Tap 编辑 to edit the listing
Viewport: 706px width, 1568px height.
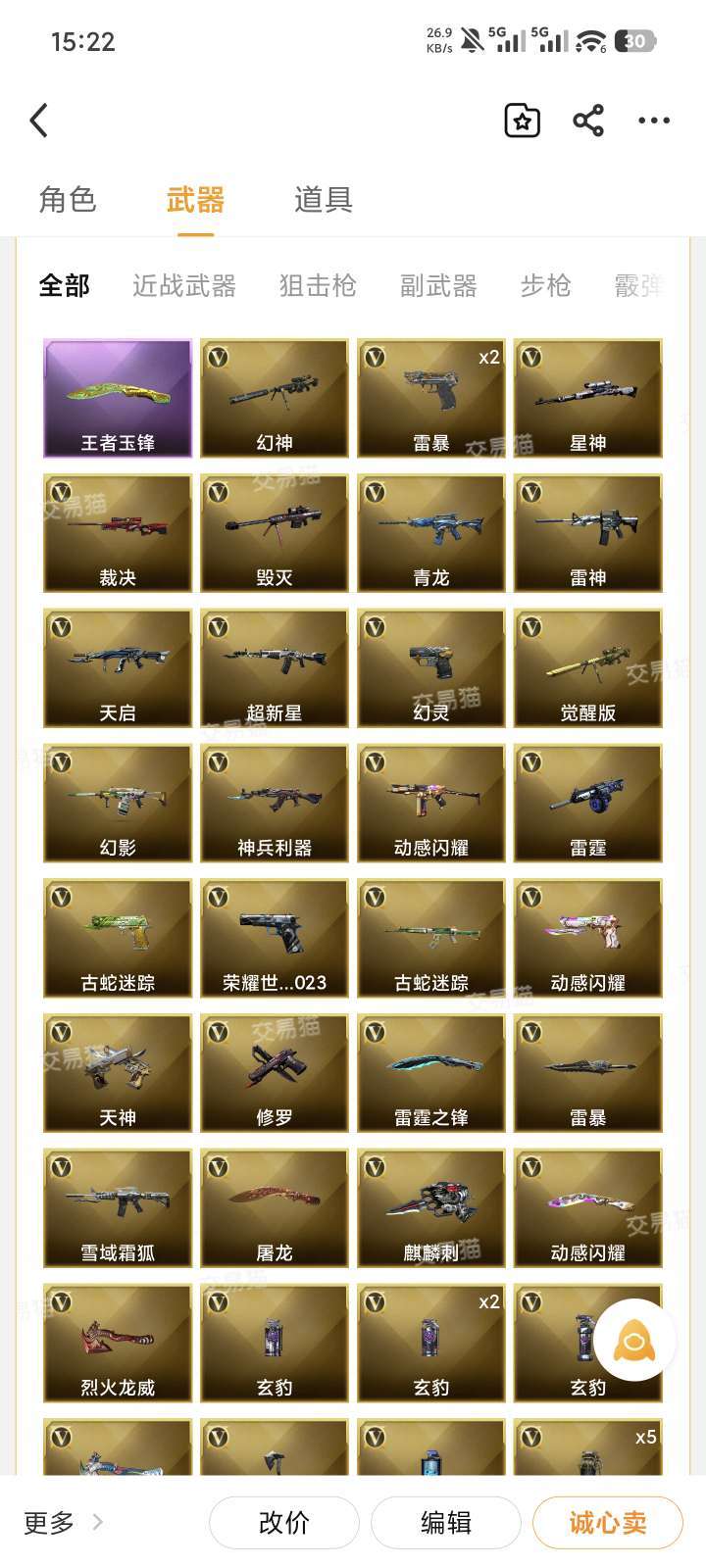click(446, 1522)
